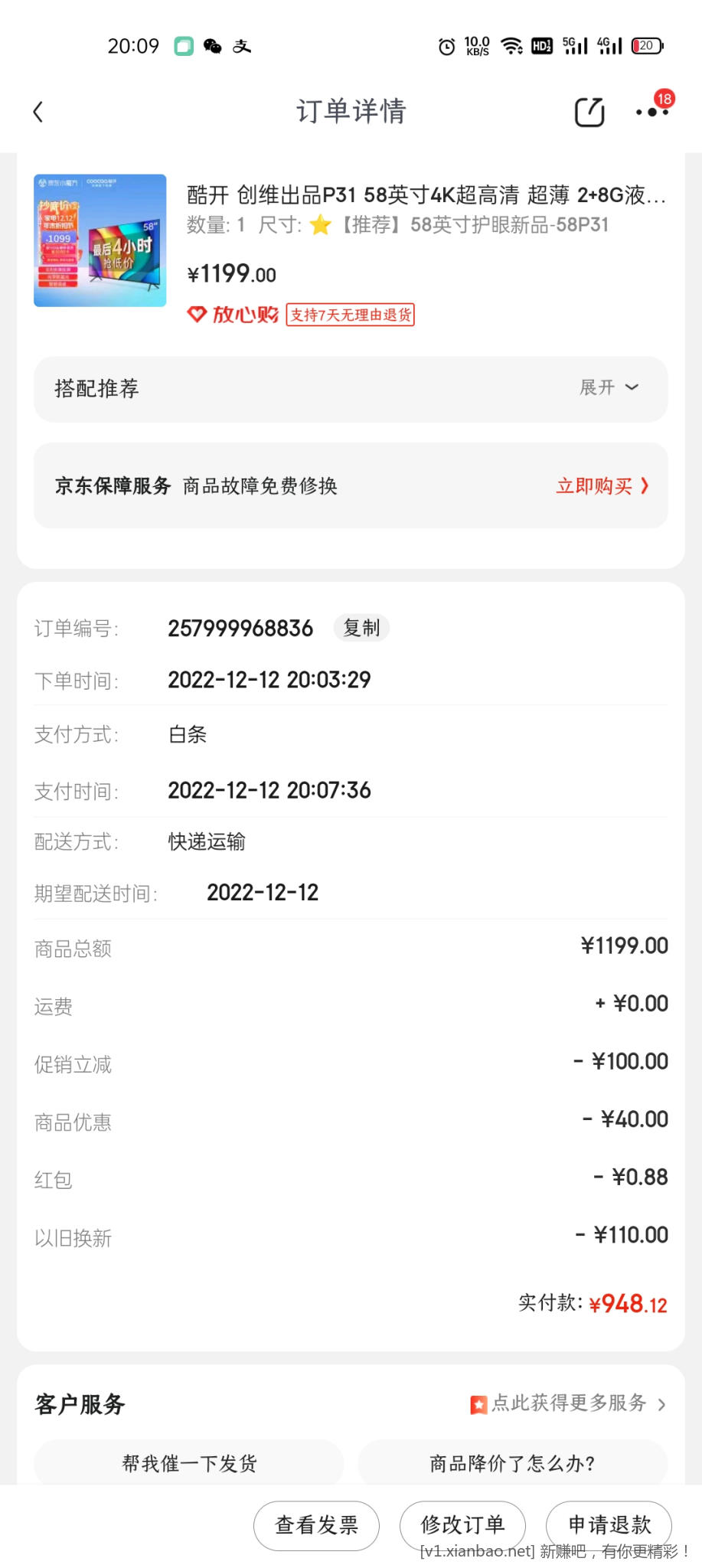Viewport: 702px width, 1568px height.
Task: Go back from order details
Action: 38,112
